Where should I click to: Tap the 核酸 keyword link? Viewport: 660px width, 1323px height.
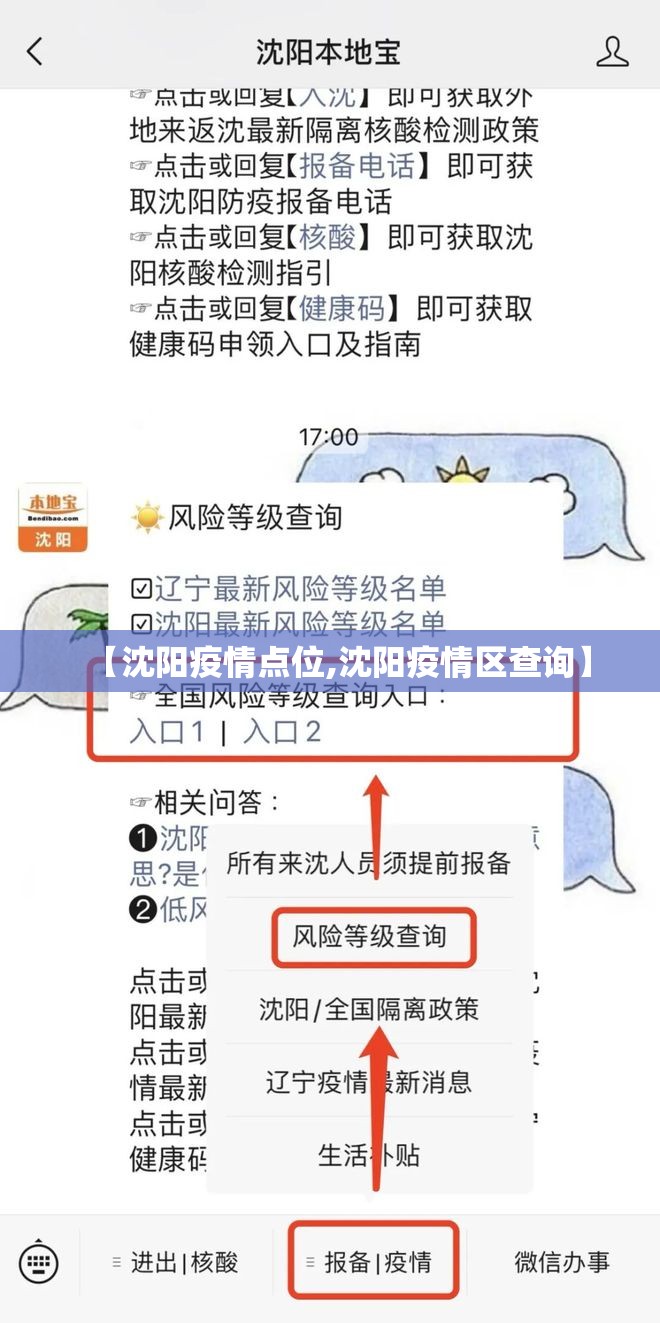327,237
